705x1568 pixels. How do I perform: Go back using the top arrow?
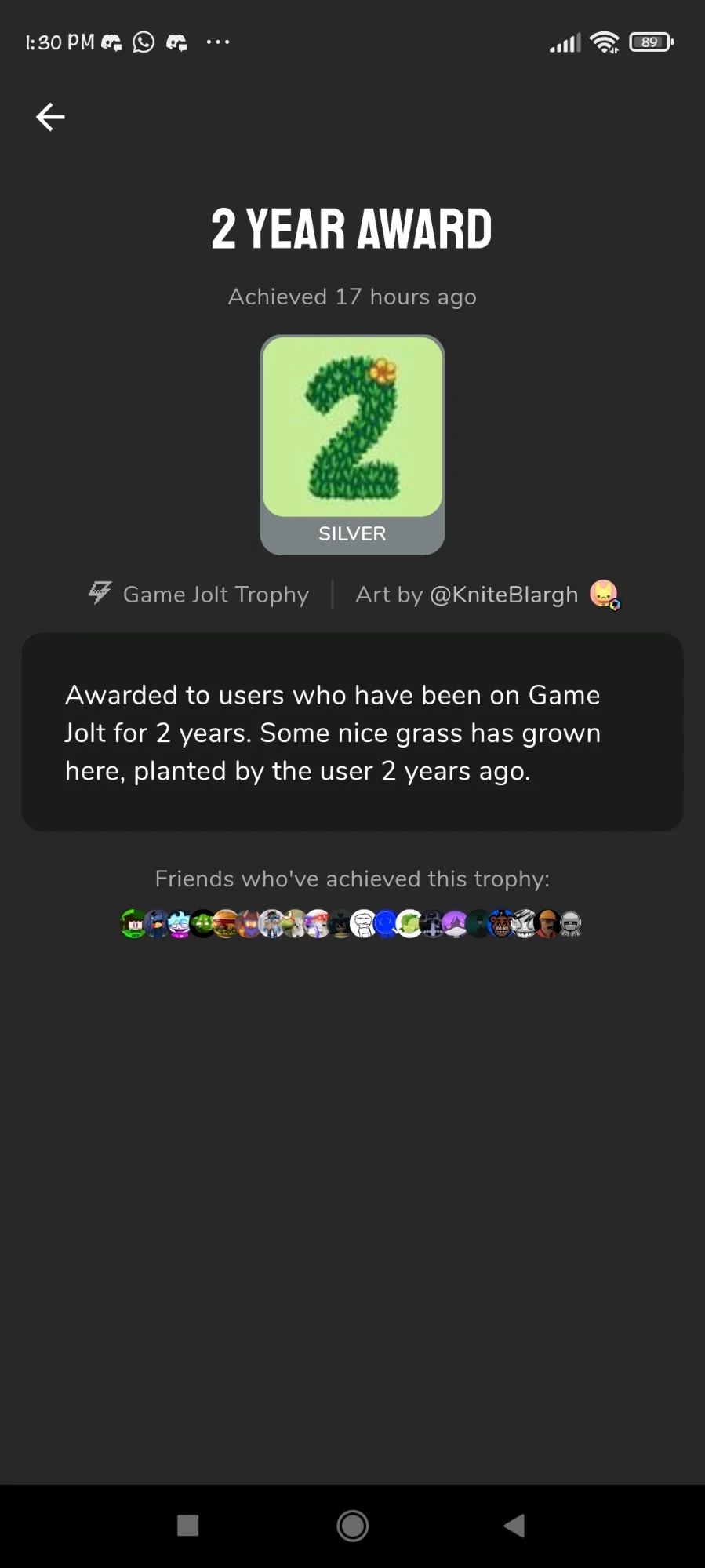[50, 117]
